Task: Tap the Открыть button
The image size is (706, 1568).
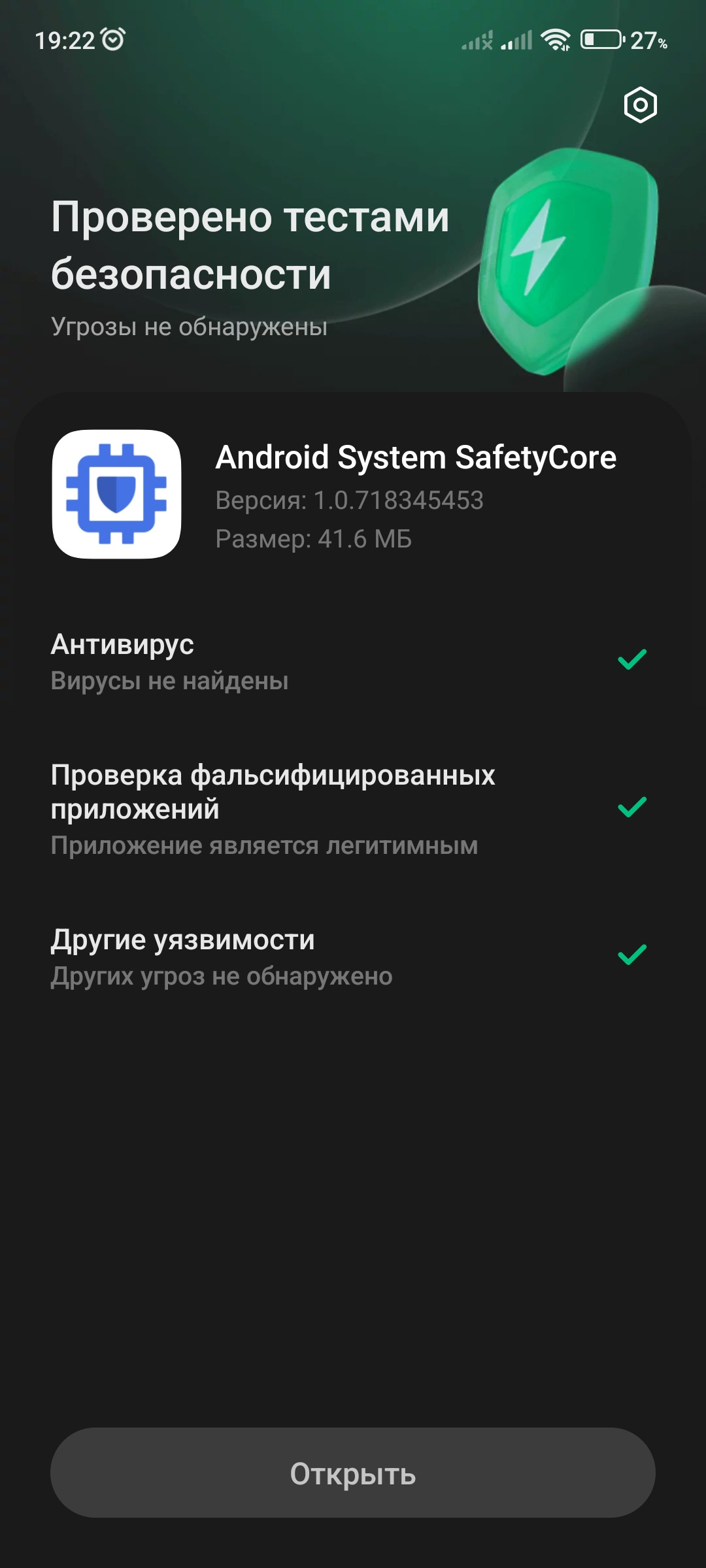Action: pos(353,1473)
